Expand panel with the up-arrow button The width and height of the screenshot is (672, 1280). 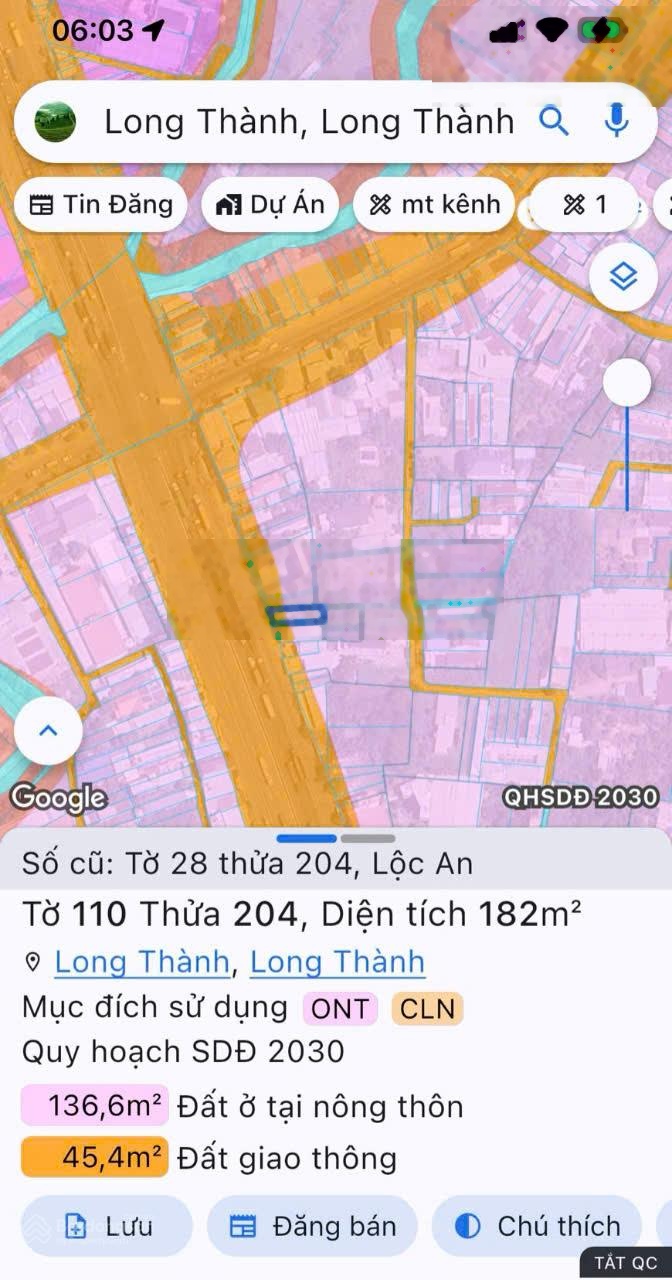[x=48, y=730]
